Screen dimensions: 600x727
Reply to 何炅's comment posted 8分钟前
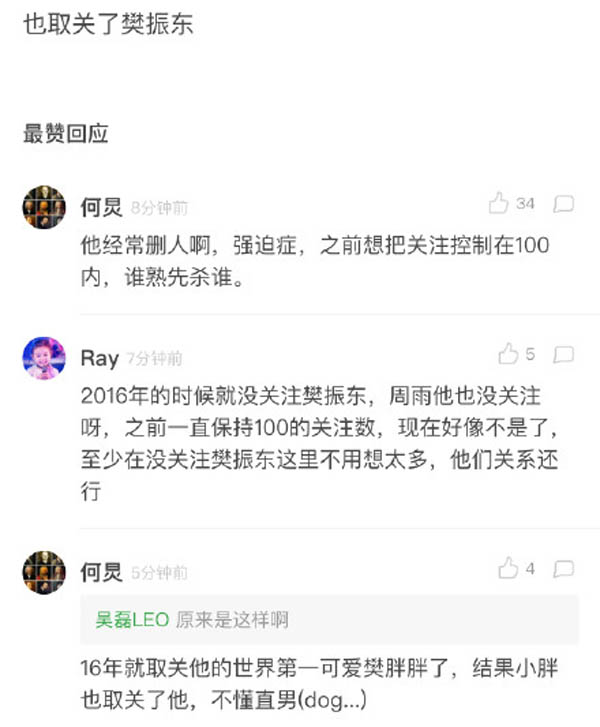(564, 204)
